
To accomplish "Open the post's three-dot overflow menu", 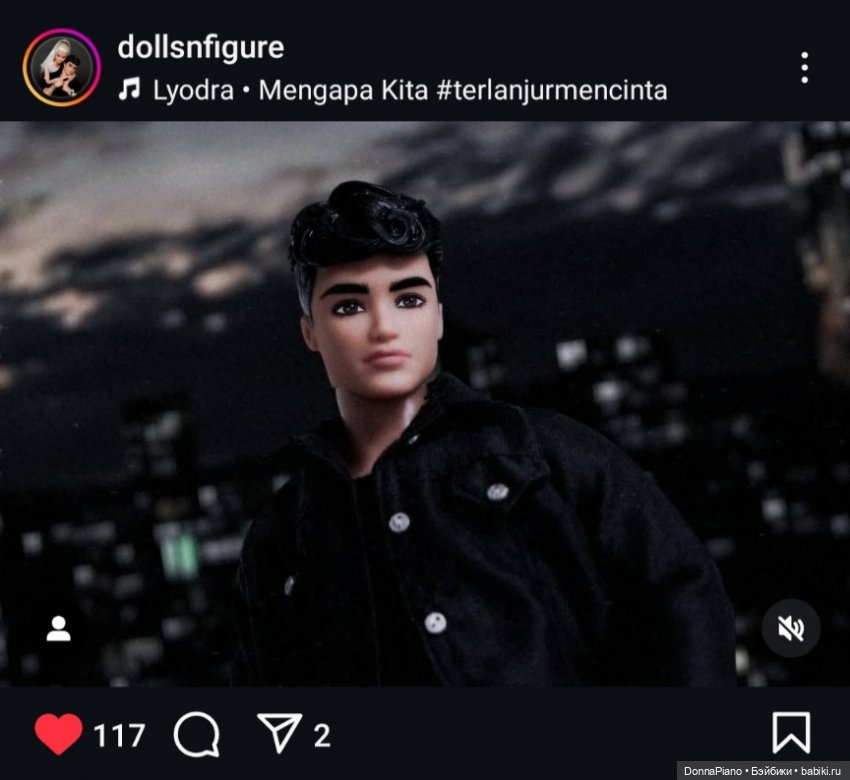I will click(804, 67).
